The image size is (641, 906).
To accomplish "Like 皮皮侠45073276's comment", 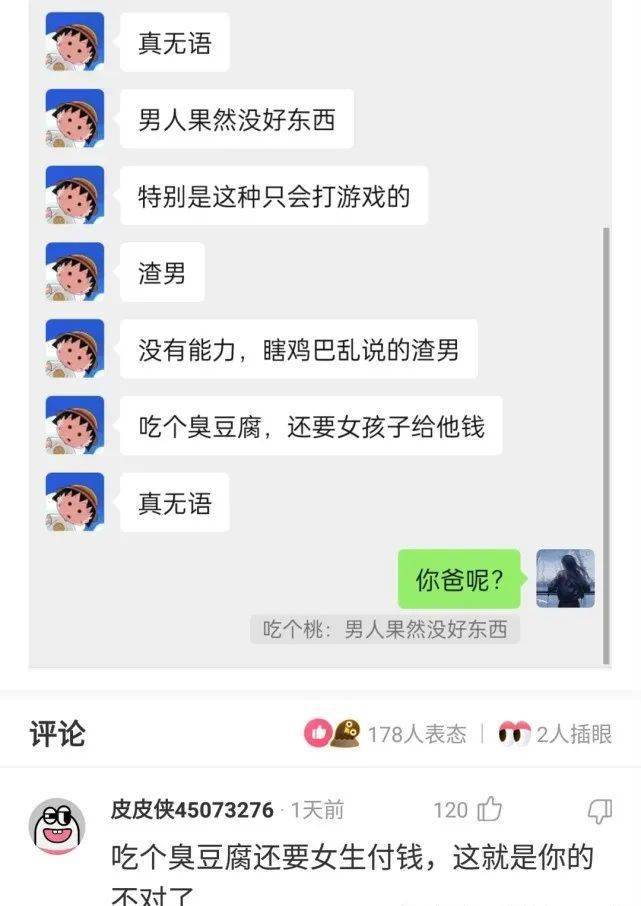I will click(489, 809).
